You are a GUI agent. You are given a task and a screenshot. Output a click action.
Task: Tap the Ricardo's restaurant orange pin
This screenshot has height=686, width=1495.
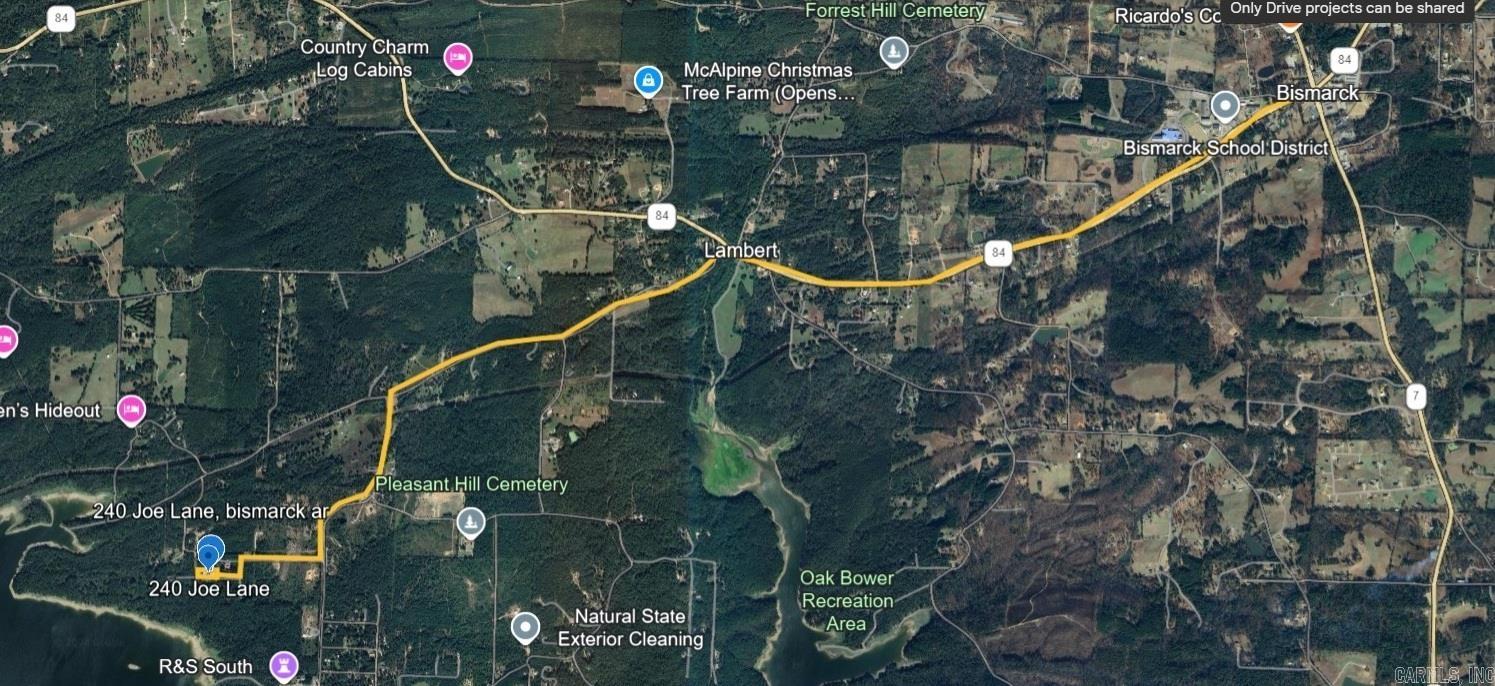[x=1290, y=25]
